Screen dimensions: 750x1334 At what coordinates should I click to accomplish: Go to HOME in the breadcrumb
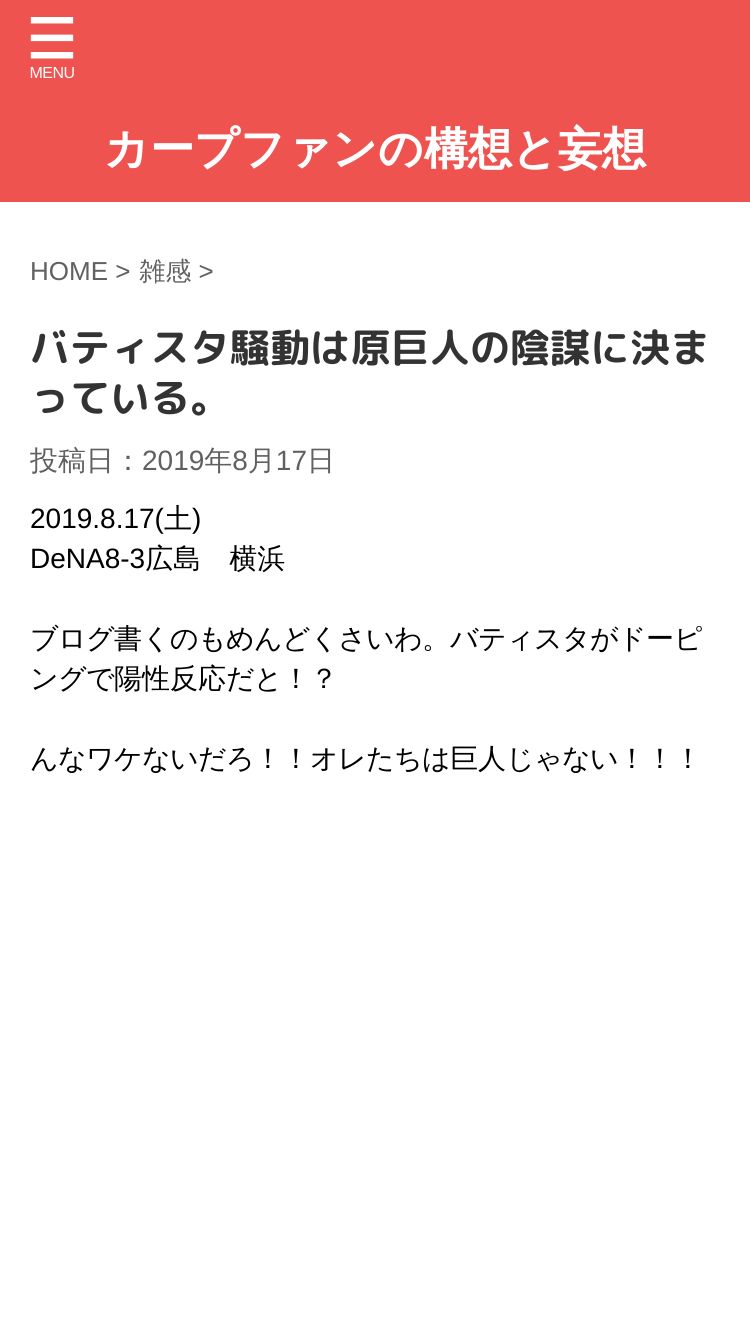69,271
